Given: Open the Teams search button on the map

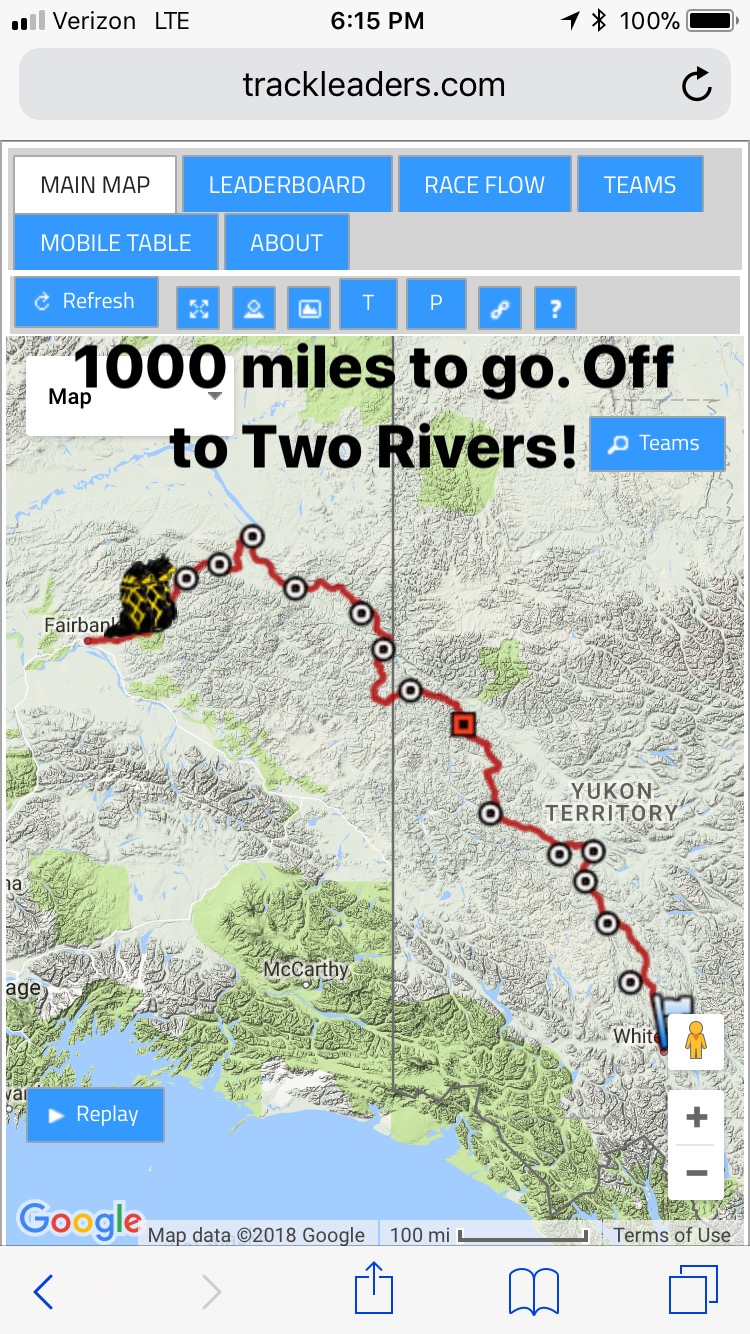Looking at the screenshot, I should coord(657,443).
